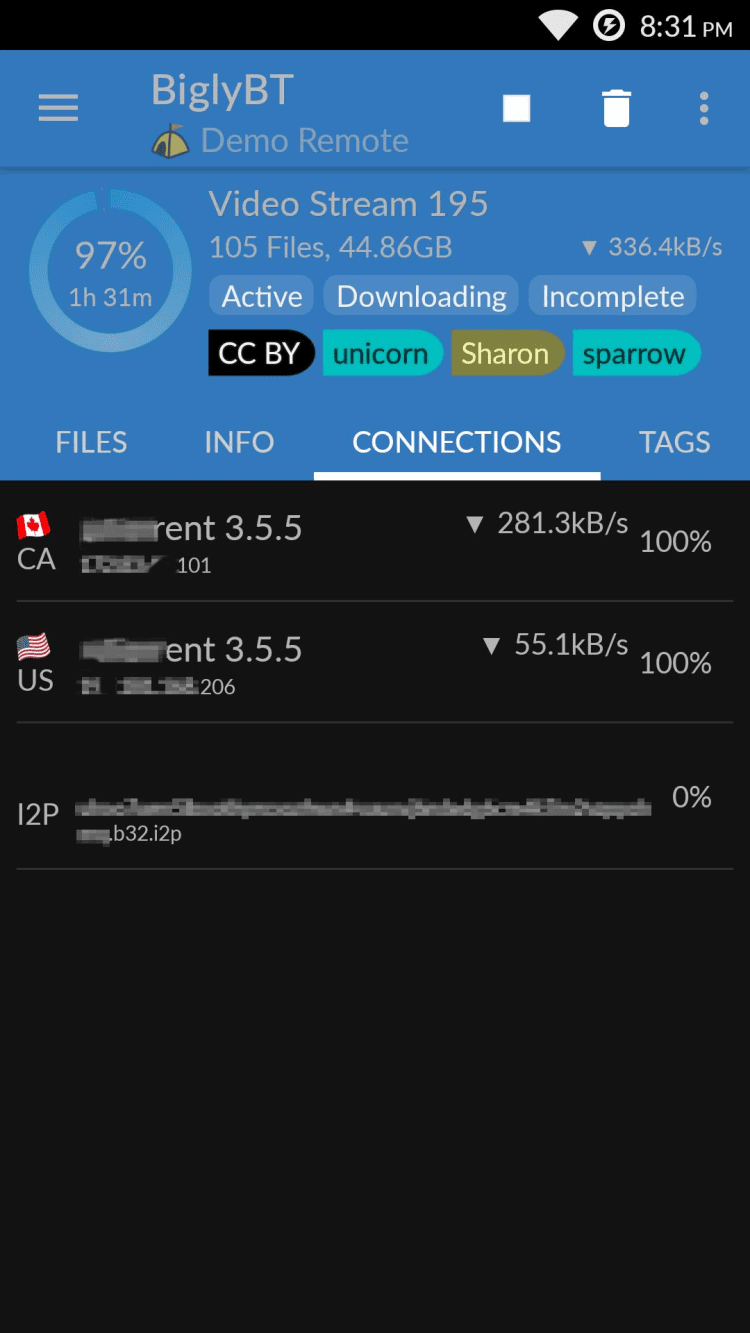Switch to the Info tab

(239, 442)
